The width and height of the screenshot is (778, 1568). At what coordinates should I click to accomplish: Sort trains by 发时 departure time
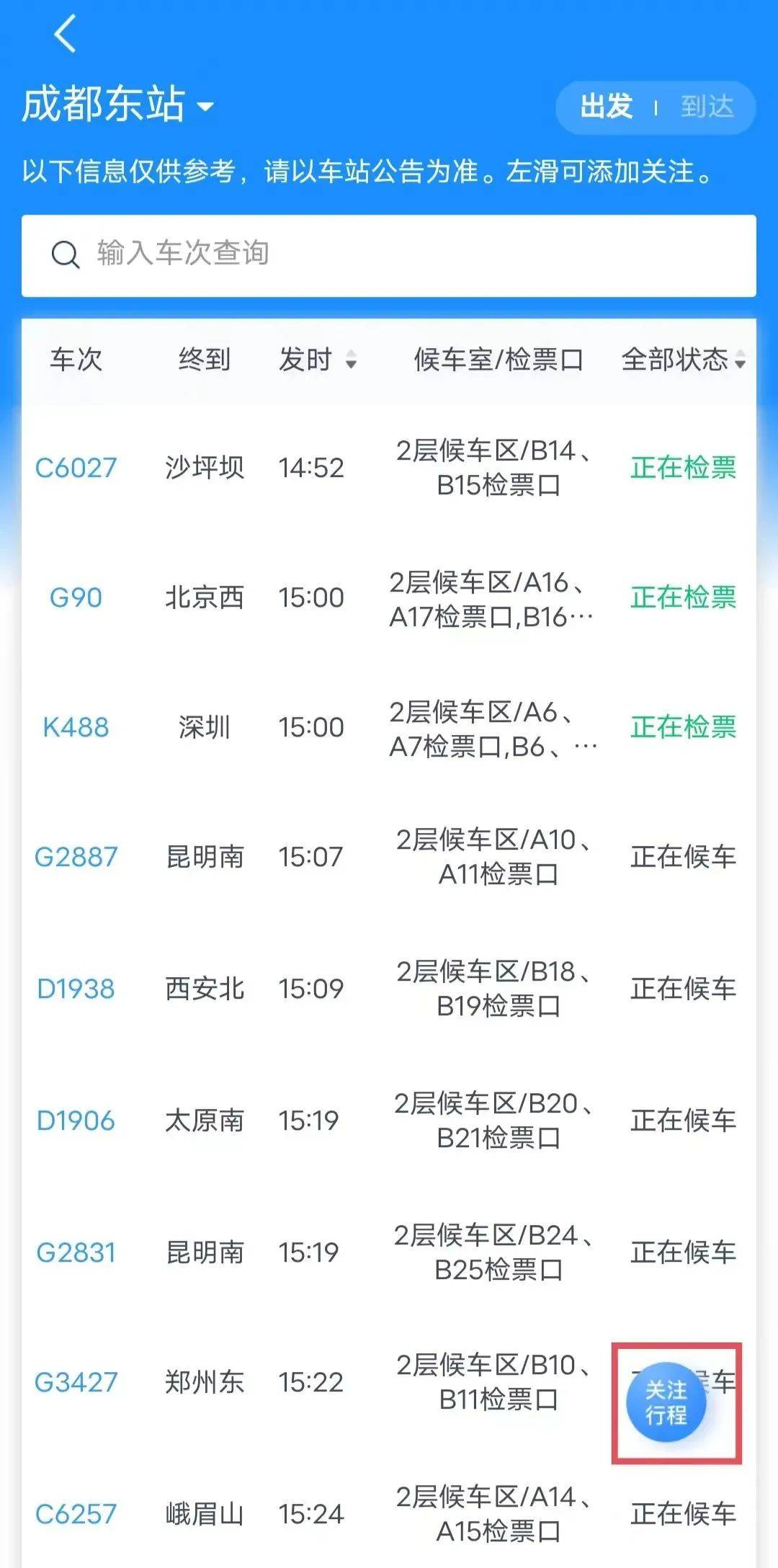pyautogui.click(x=317, y=359)
